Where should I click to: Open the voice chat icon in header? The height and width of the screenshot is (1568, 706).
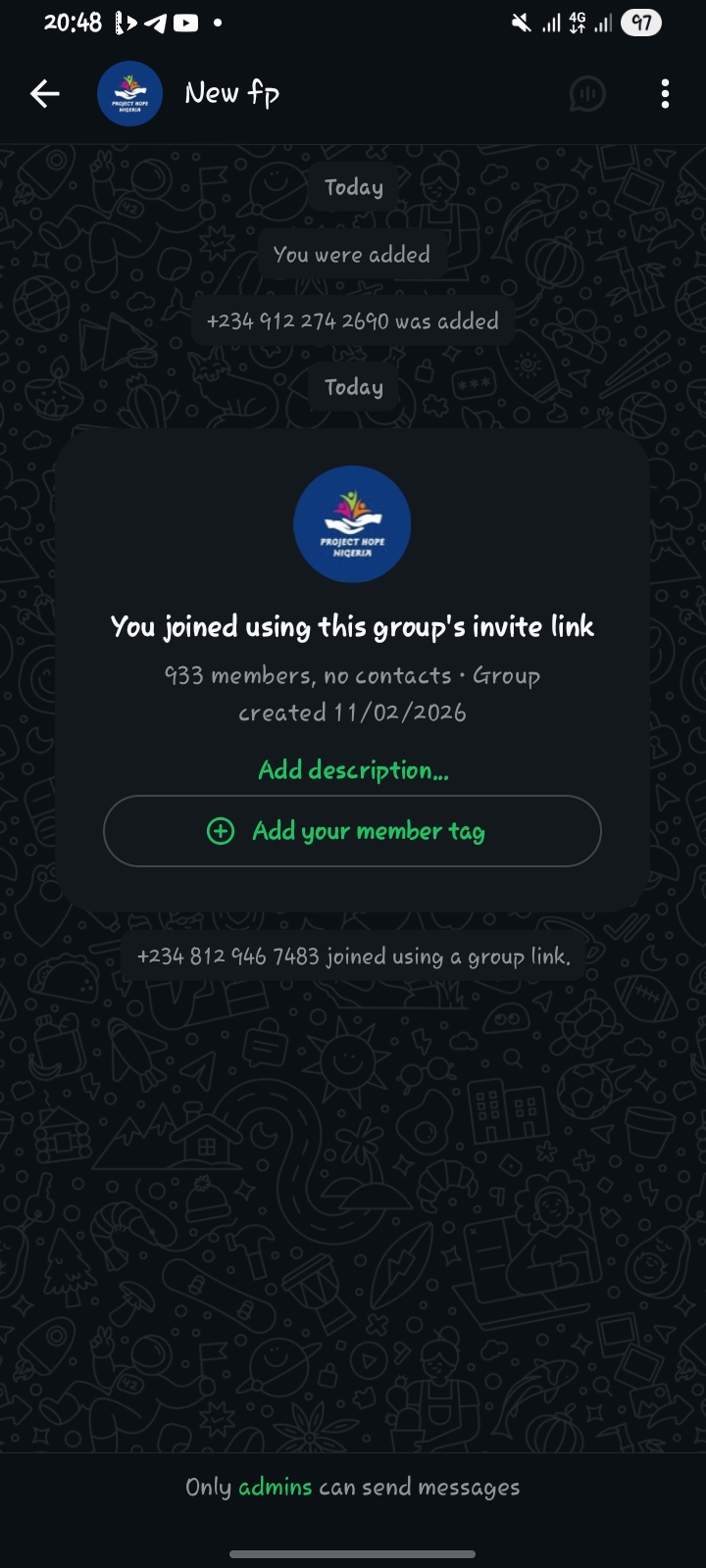point(586,94)
